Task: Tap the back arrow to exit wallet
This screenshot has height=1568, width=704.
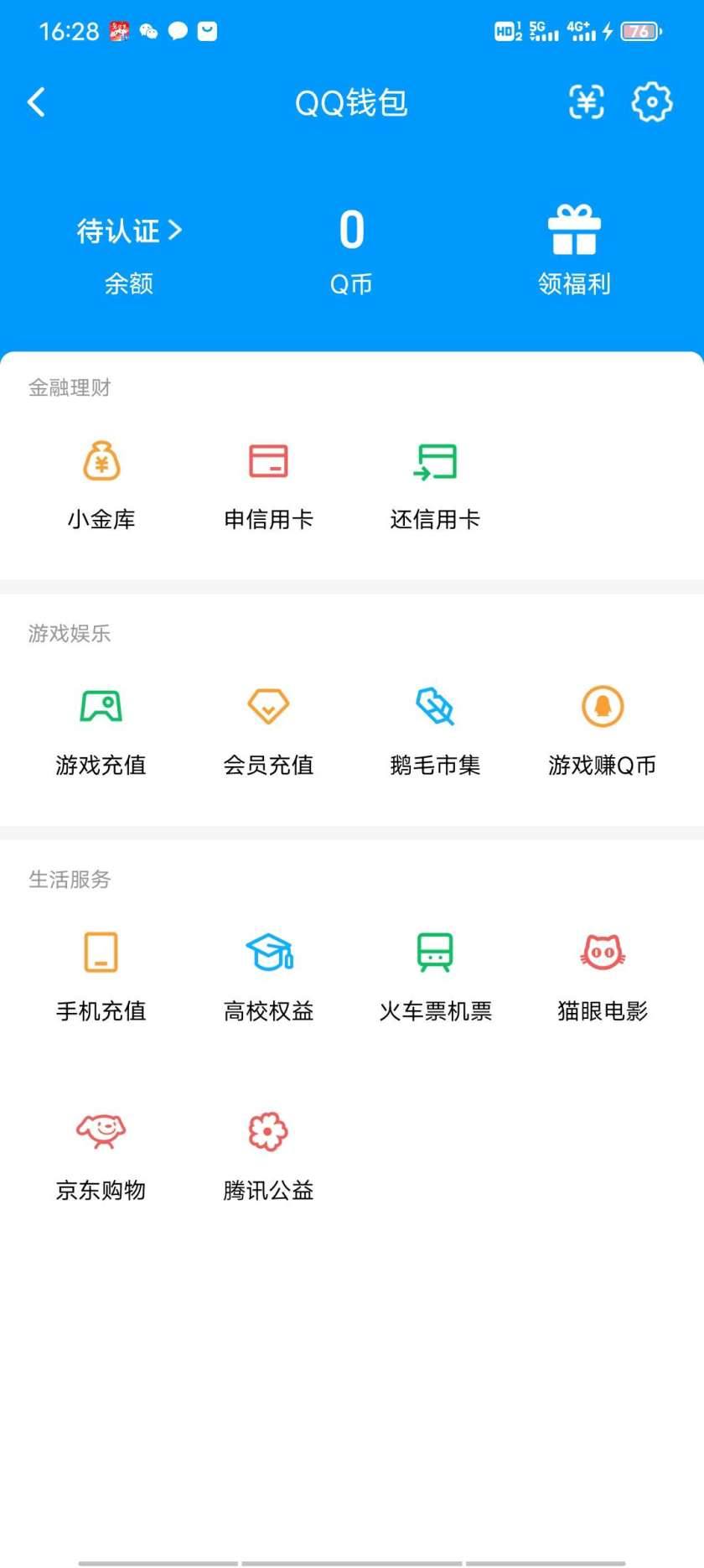Action: click(35, 101)
